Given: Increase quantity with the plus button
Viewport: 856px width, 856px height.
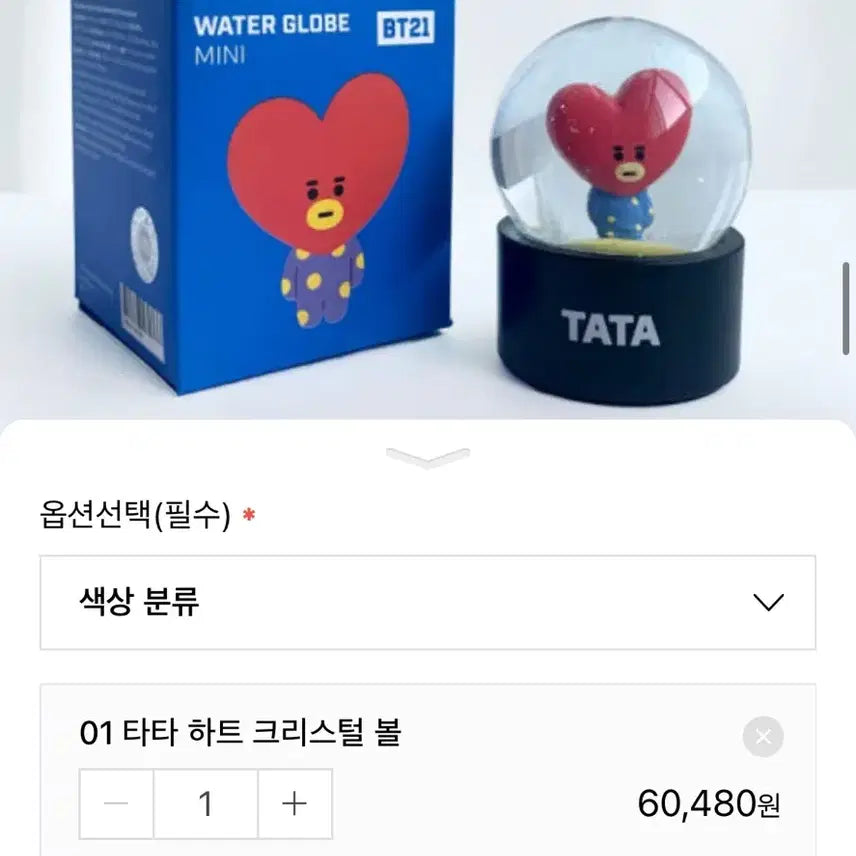Looking at the screenshot, I should [x=294, y=804].
